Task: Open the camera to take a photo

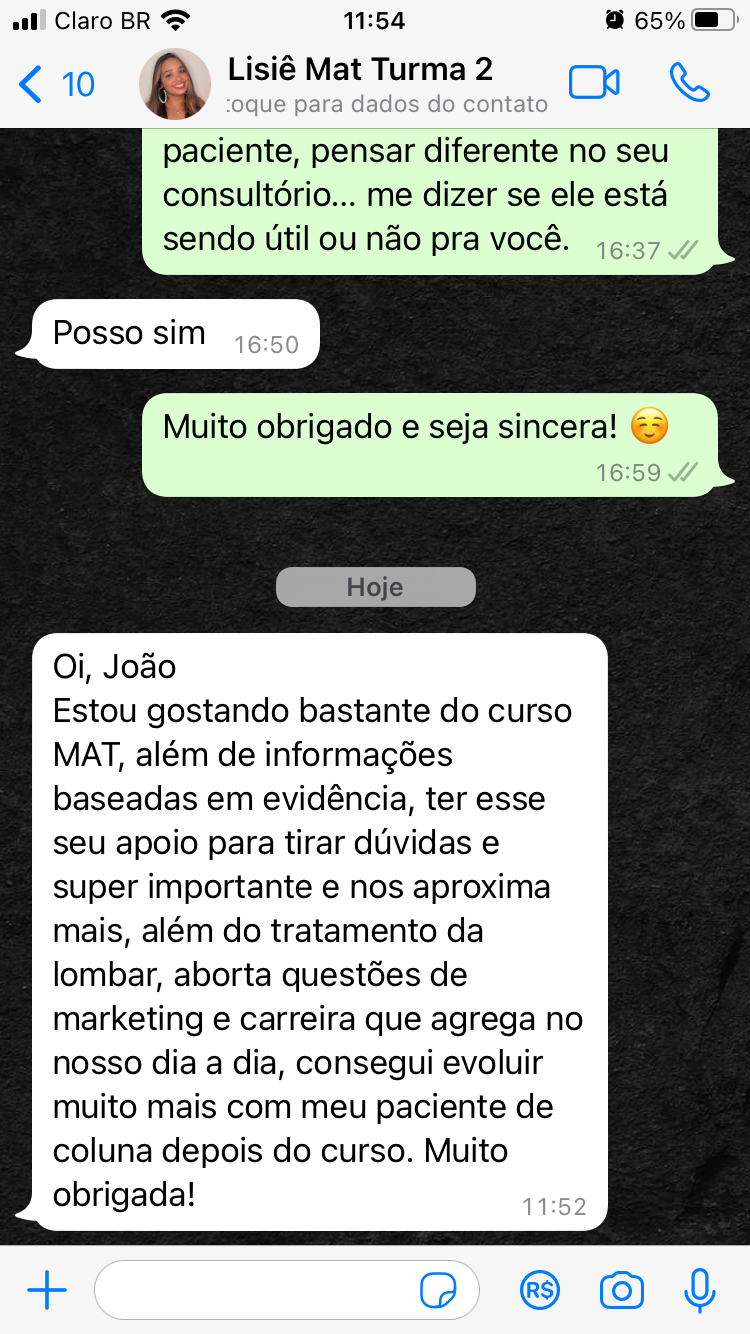Action: [x=621, y=1291]
